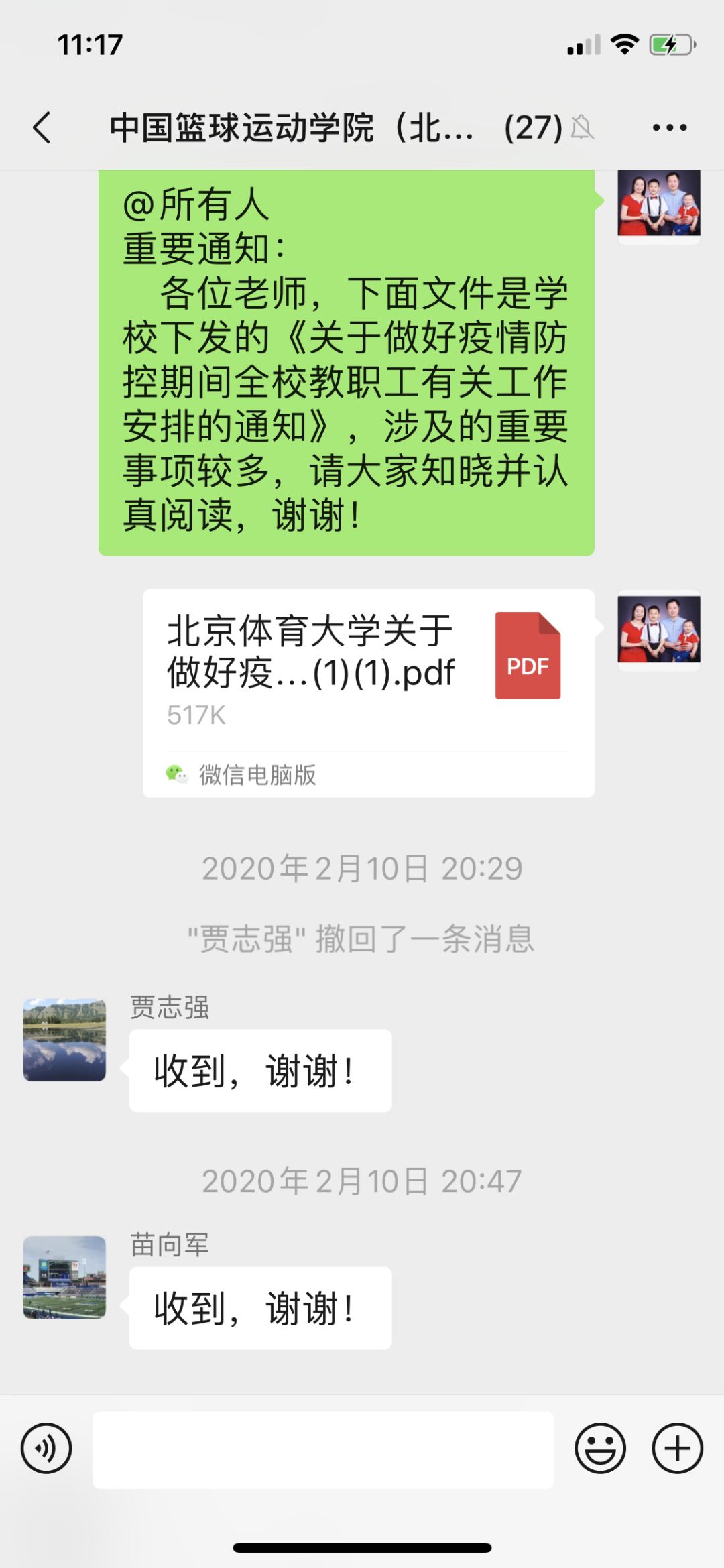The image size is (724, 1568).
Task: View 贾志强's profile avatar
Action: (x=64, y=1039)
